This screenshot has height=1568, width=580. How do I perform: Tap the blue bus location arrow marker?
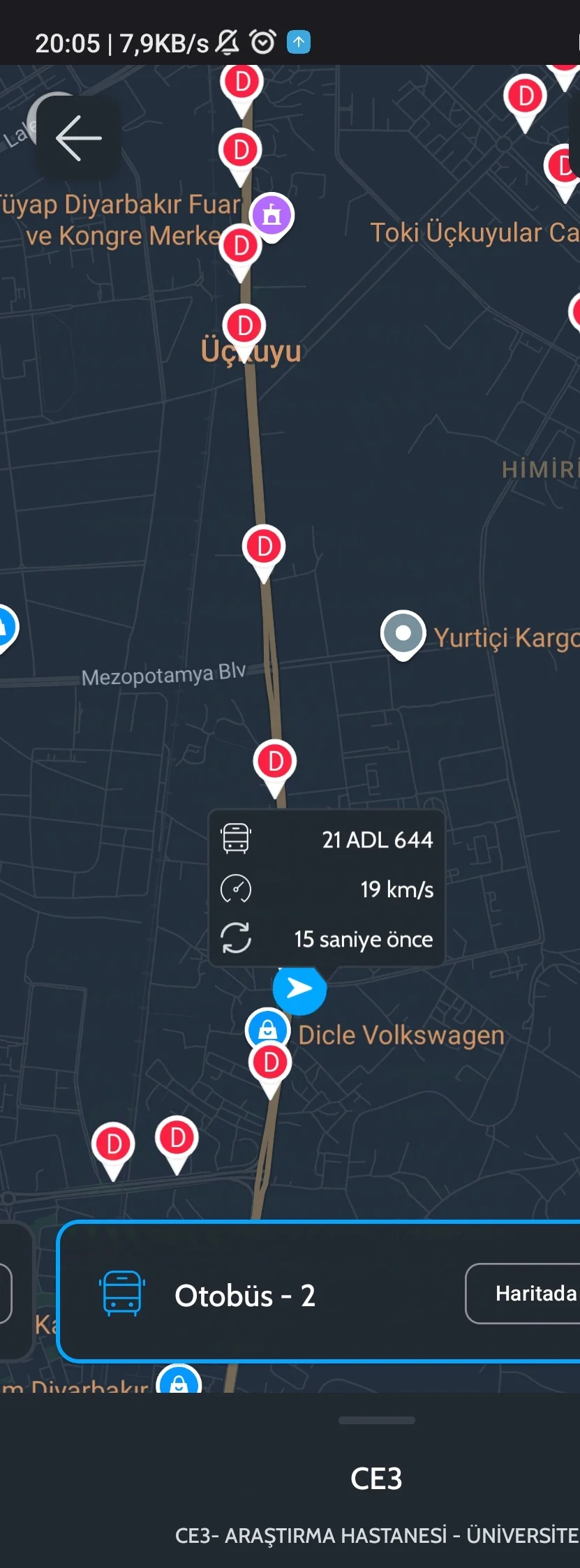coord(299,989)
